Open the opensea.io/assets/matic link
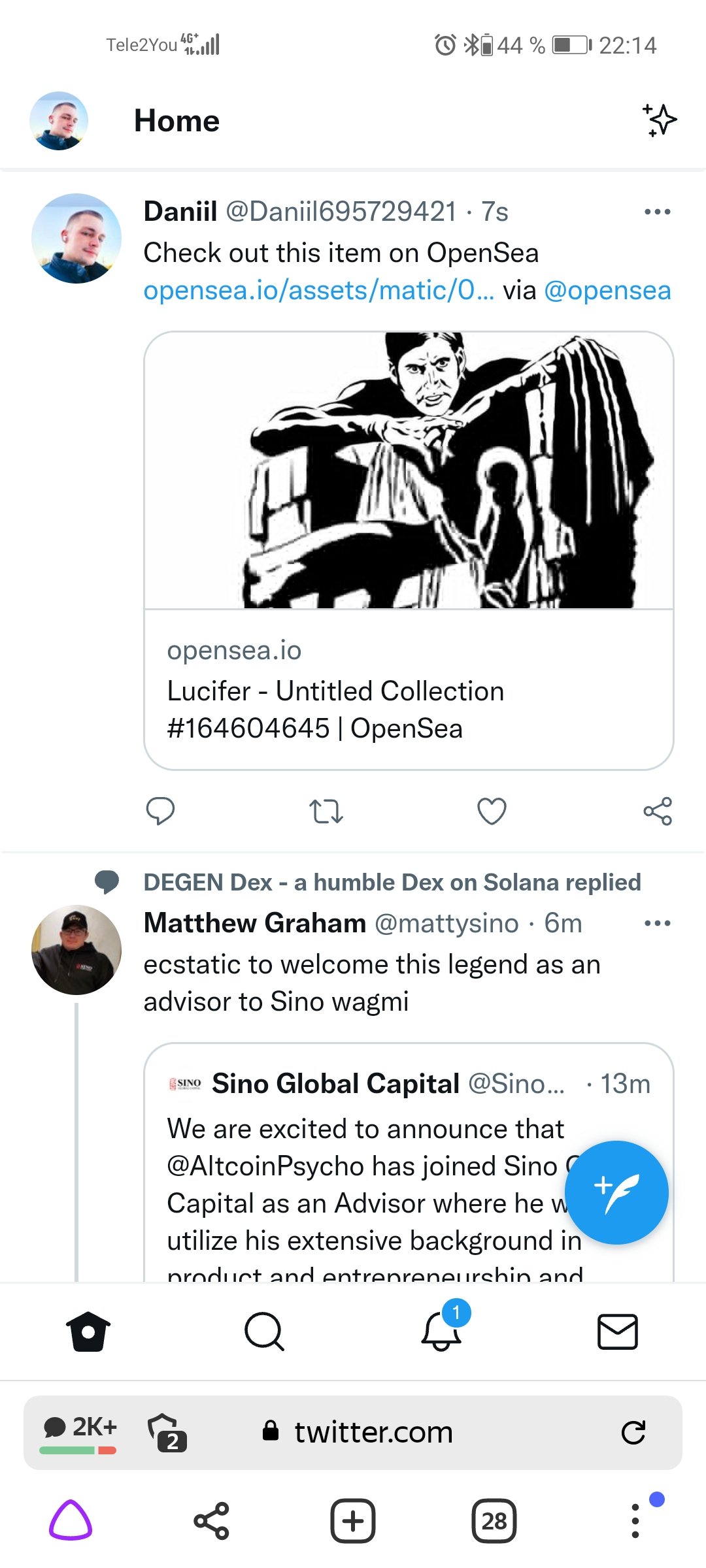706x1568 pixels. [x=318, y=290]
